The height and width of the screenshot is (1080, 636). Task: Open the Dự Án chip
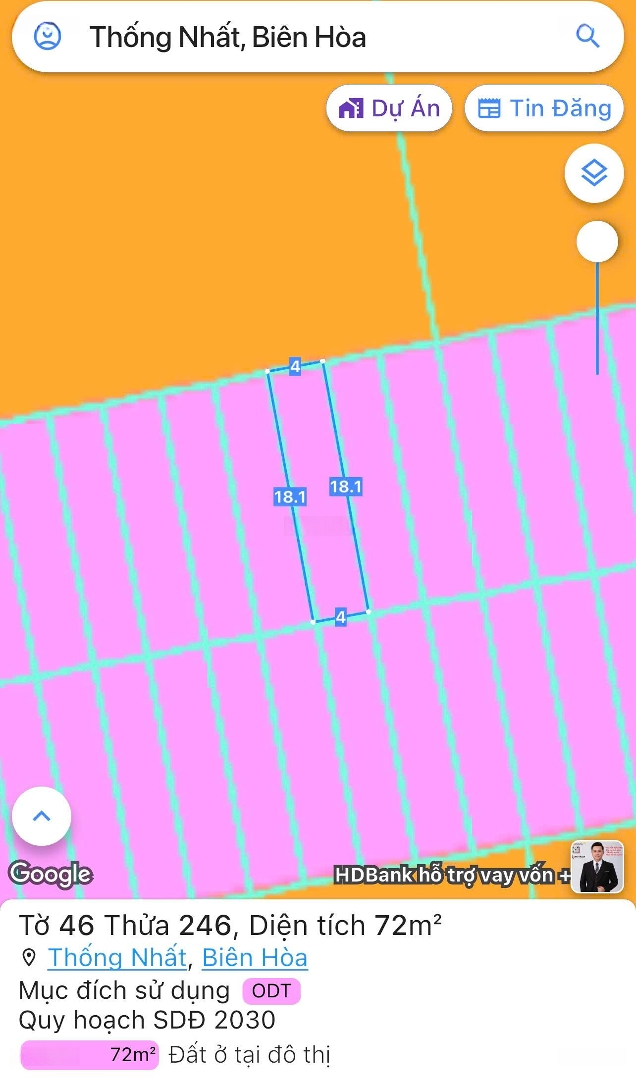(x=389, y=109)
